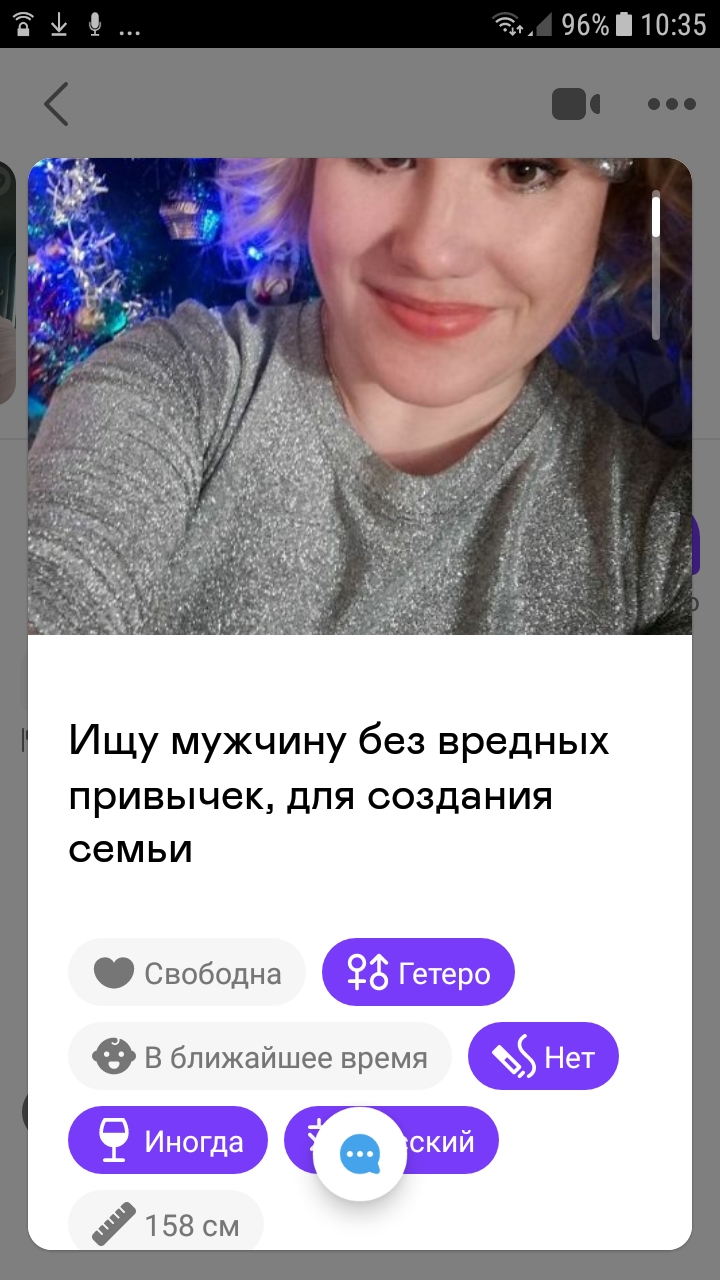Tap the gender symbols icon on the Гетеро chip
Screen dimensions: 720x1280
[x=366, y=971]
